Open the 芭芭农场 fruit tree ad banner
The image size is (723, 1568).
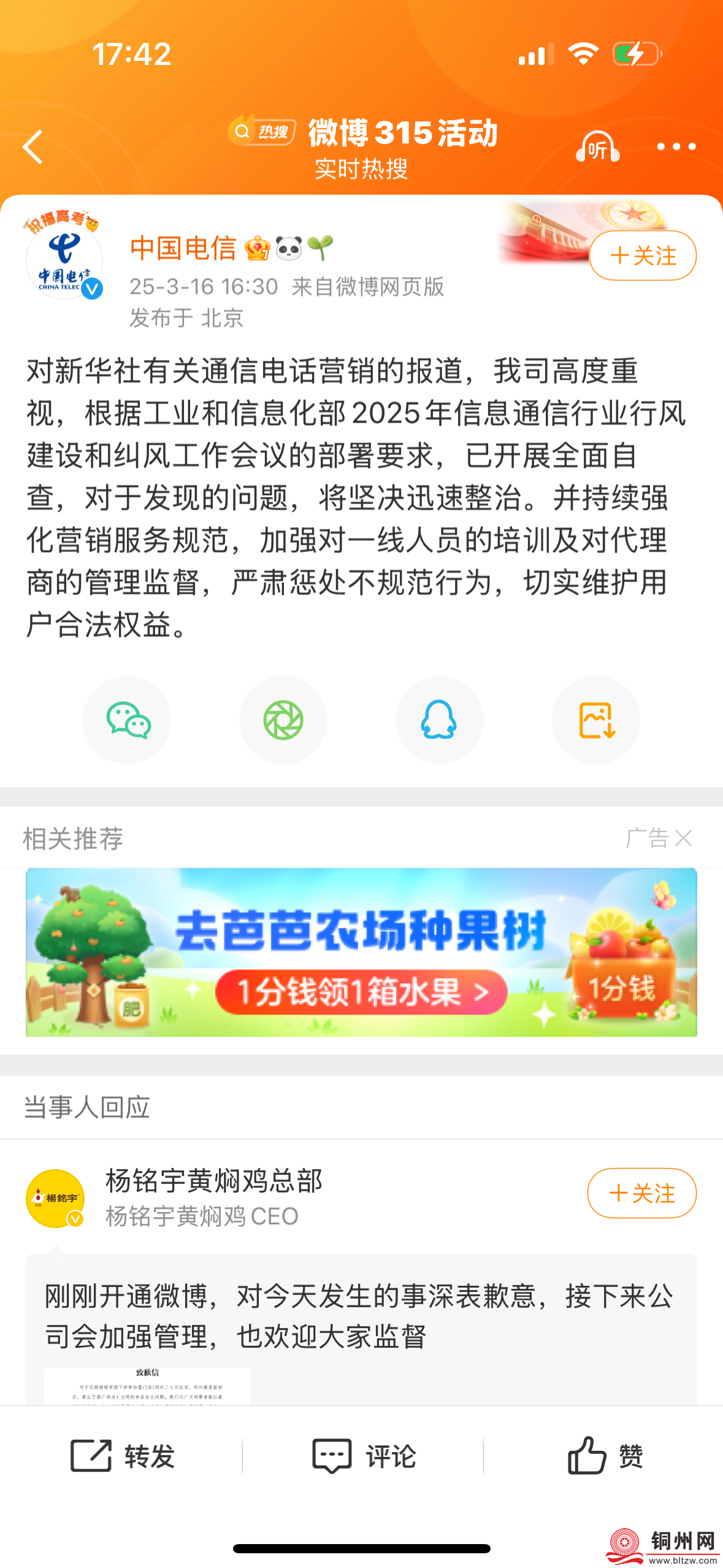pyautogui.click(x=361, y=951)
